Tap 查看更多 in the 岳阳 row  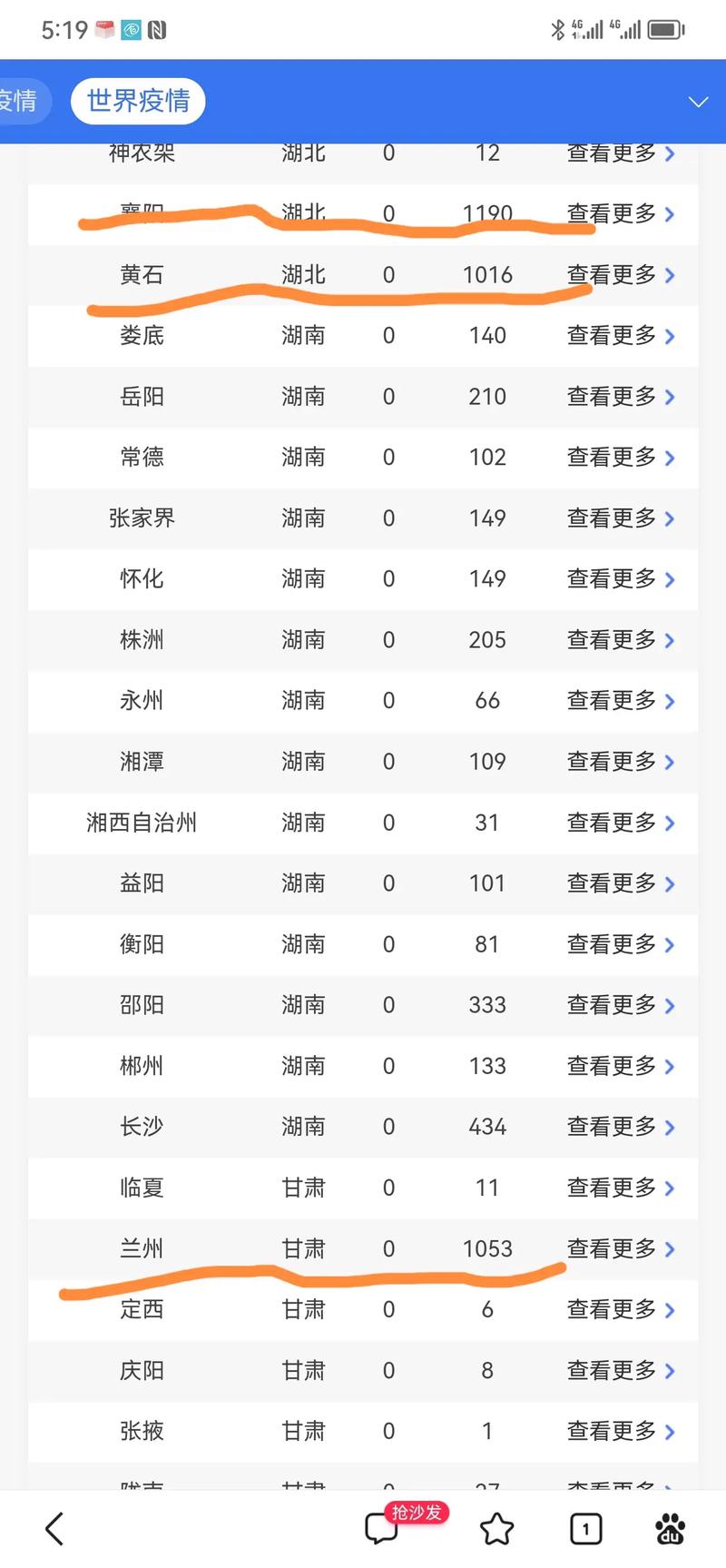pos(621,397)
